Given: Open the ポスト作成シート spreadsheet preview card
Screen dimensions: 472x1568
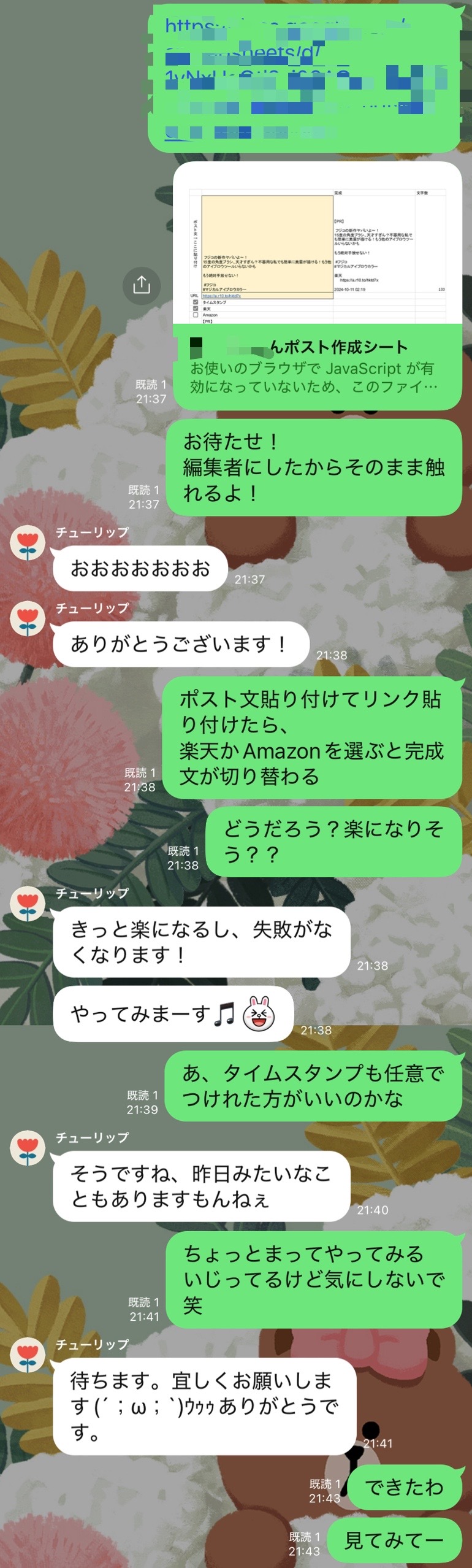Looking at the screenshot, I should [317, 285].
